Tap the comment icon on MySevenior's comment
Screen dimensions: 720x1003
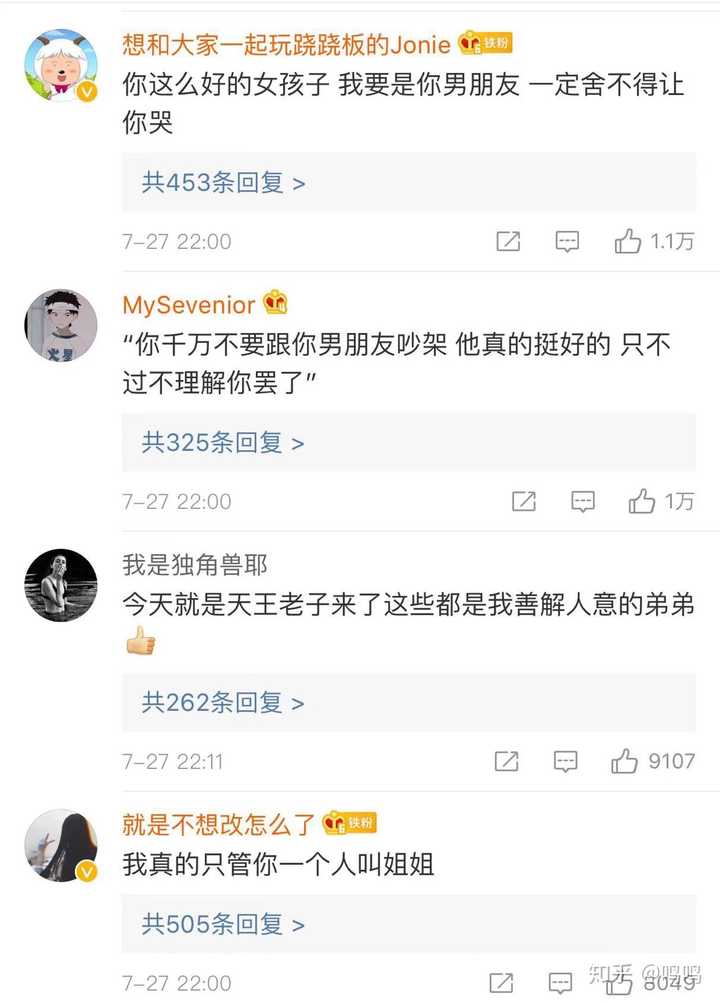pos(583,501)
